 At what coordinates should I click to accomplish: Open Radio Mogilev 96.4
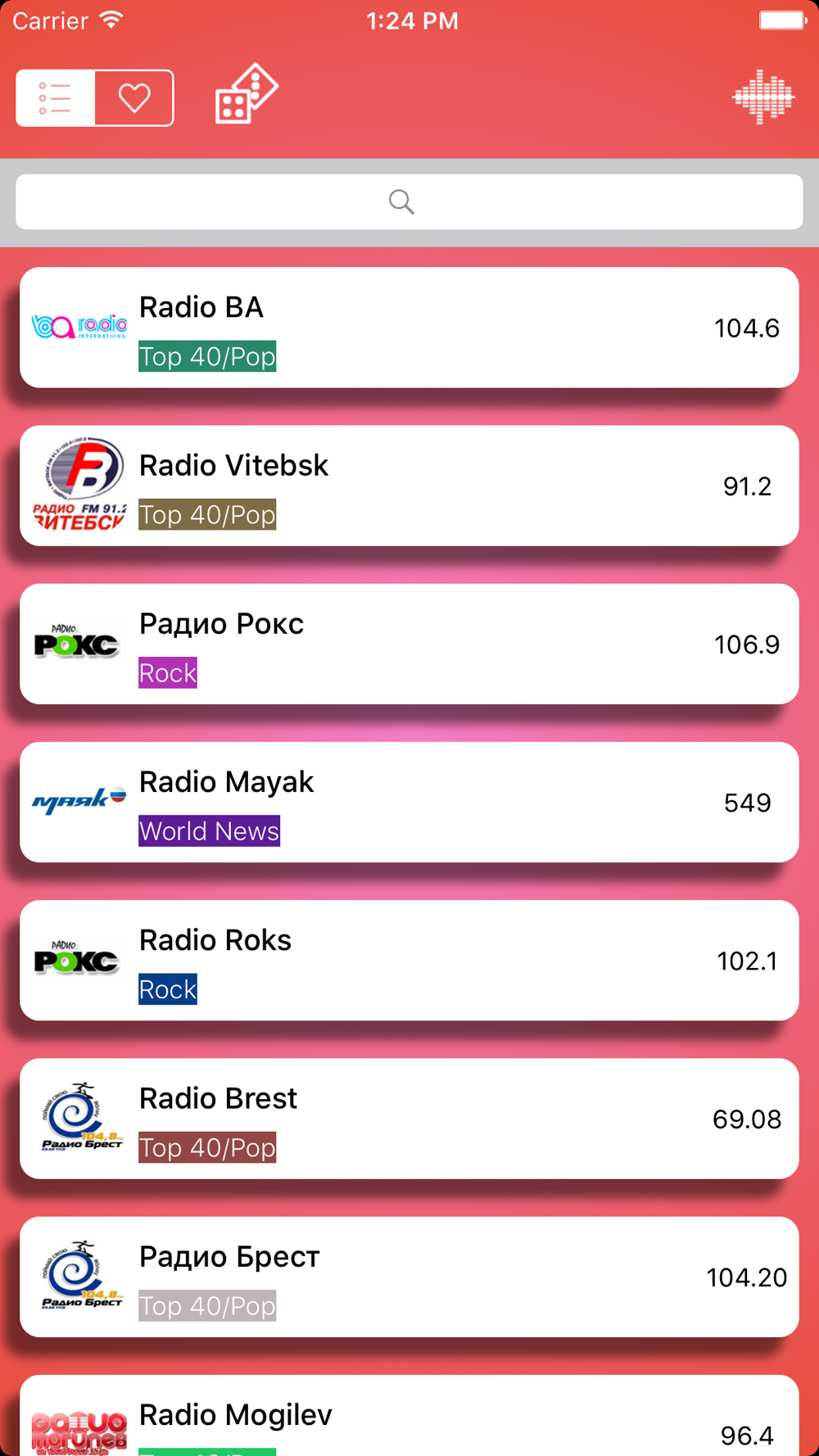(x=409, y=1416)
